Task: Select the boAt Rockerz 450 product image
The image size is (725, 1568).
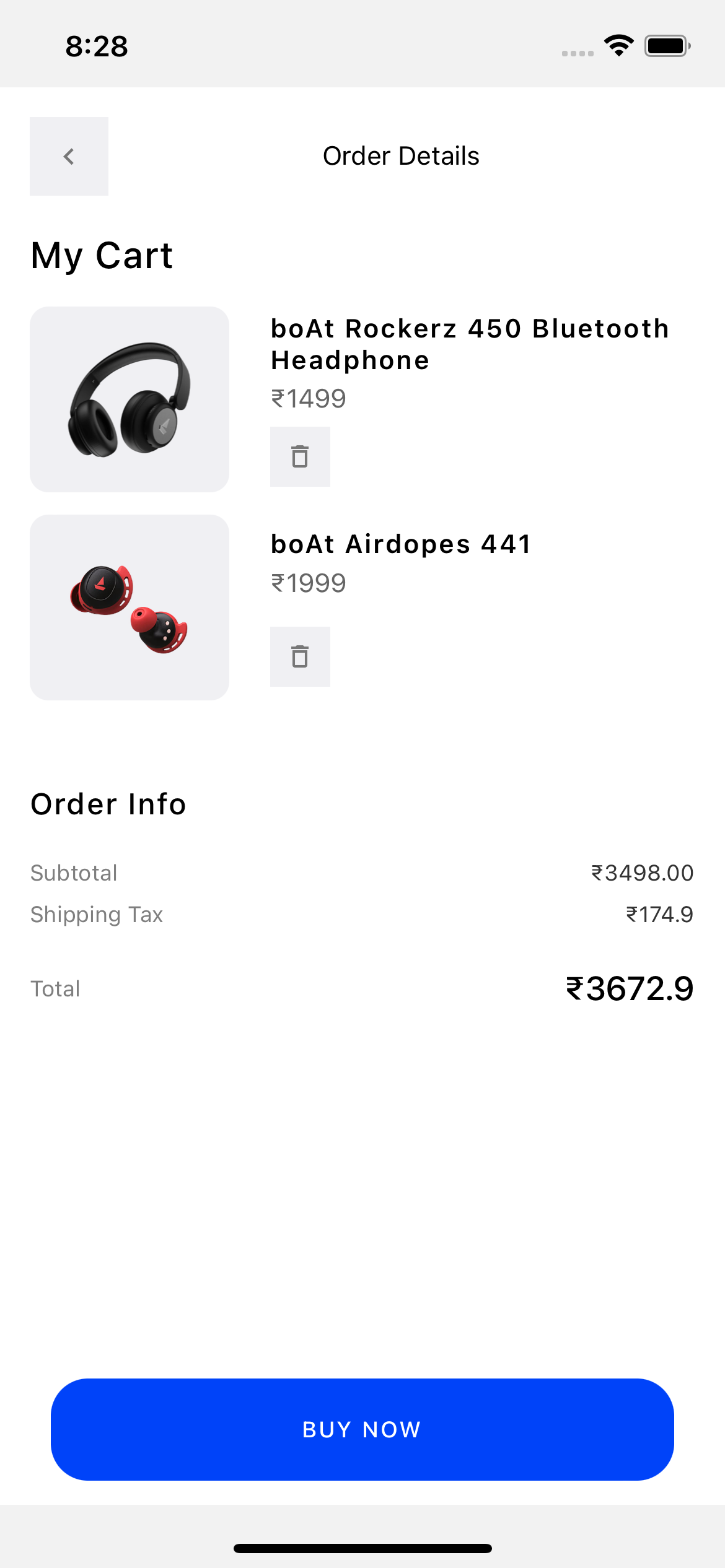Action: coord(129,398)
